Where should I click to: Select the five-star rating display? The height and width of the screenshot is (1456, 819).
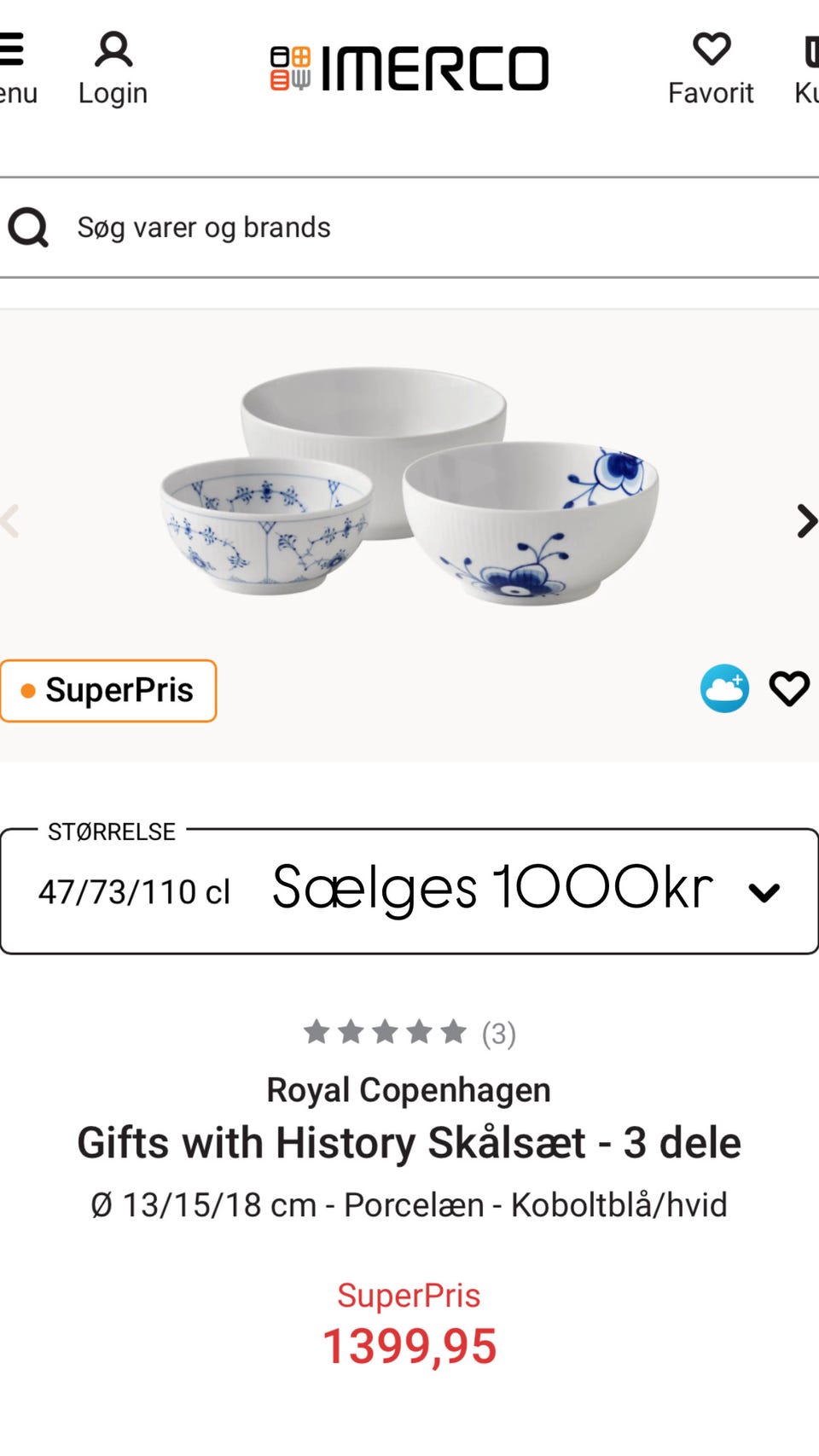click(384, 1031)
